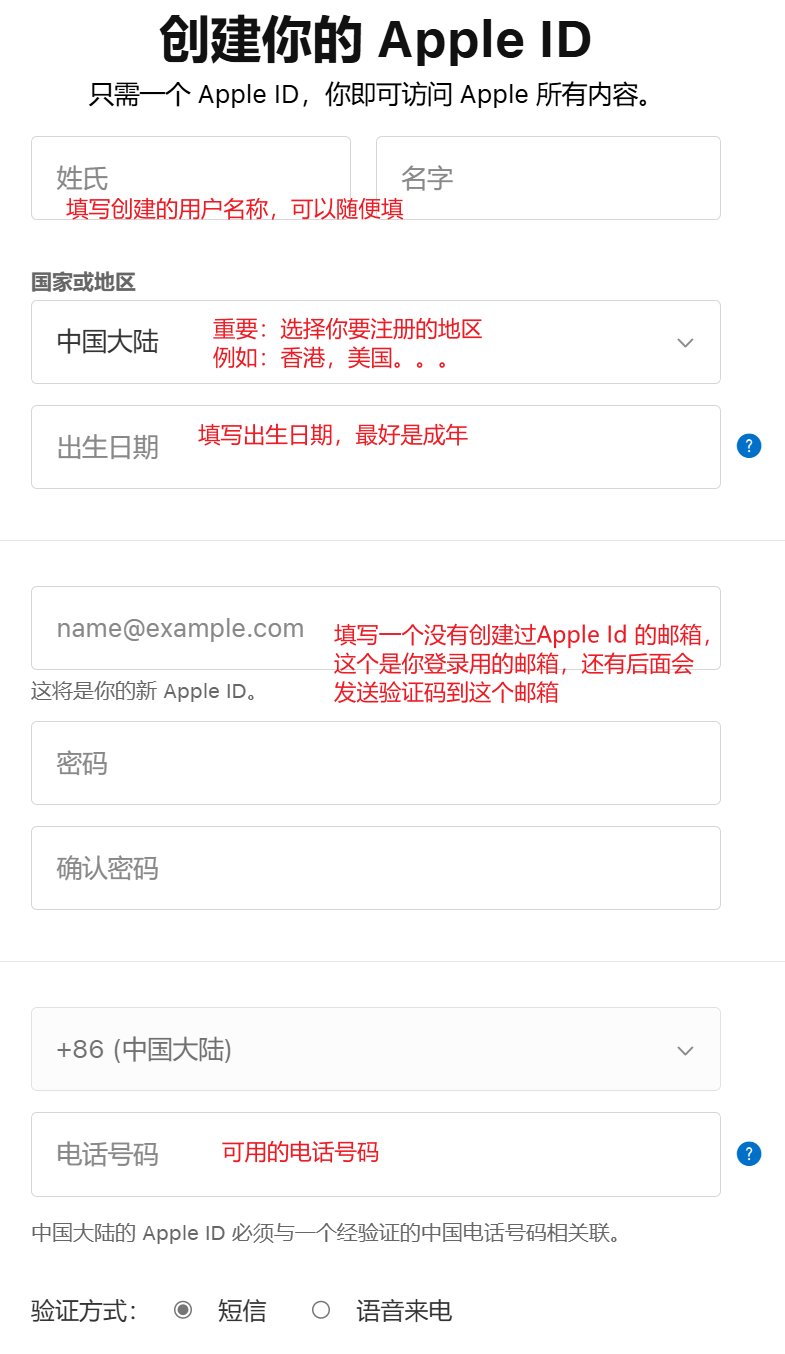The image size is (785, 1354).
Task: Tap the 出生日期 (birth date) field
Action: 375,447
